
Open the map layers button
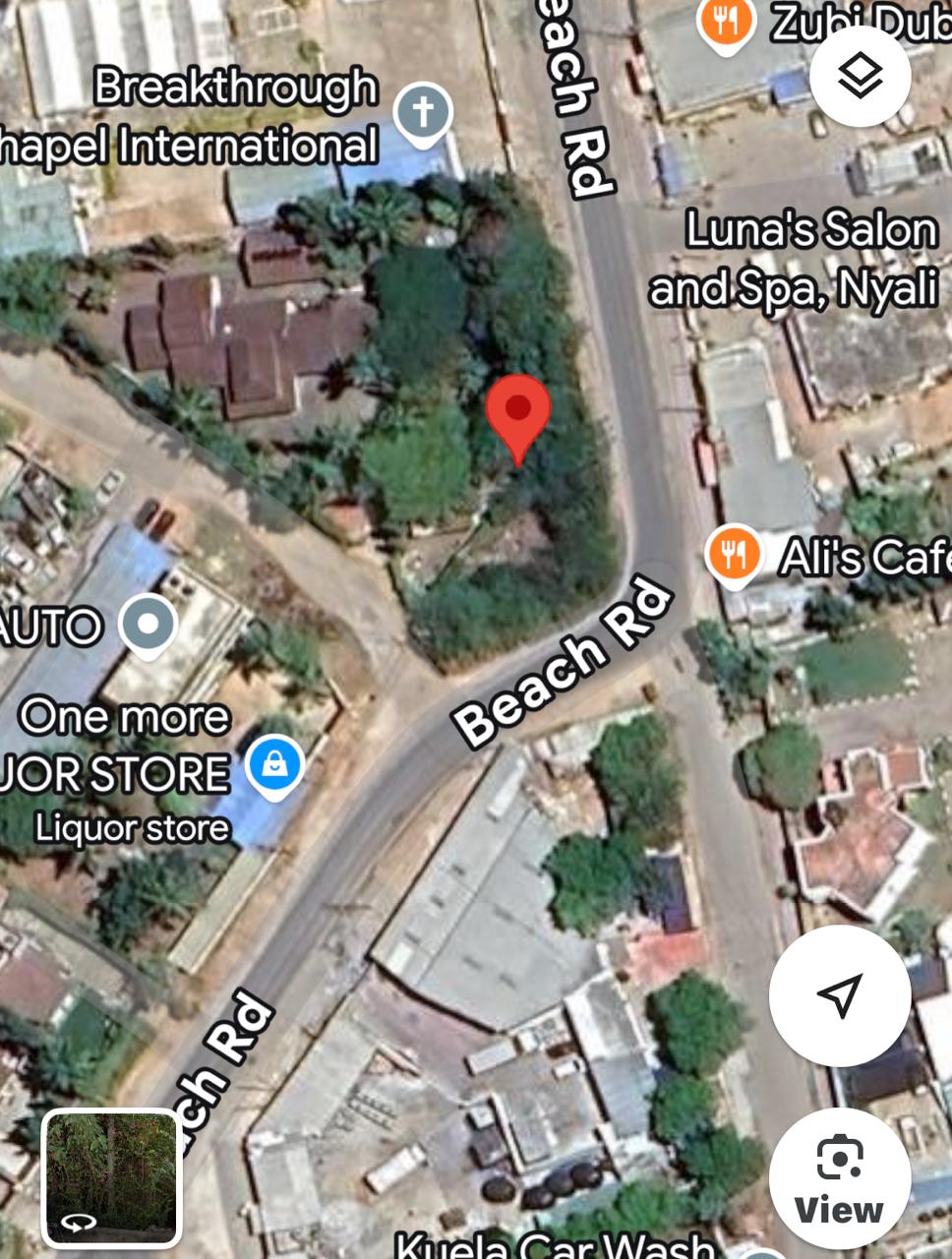tap(861, 76)
